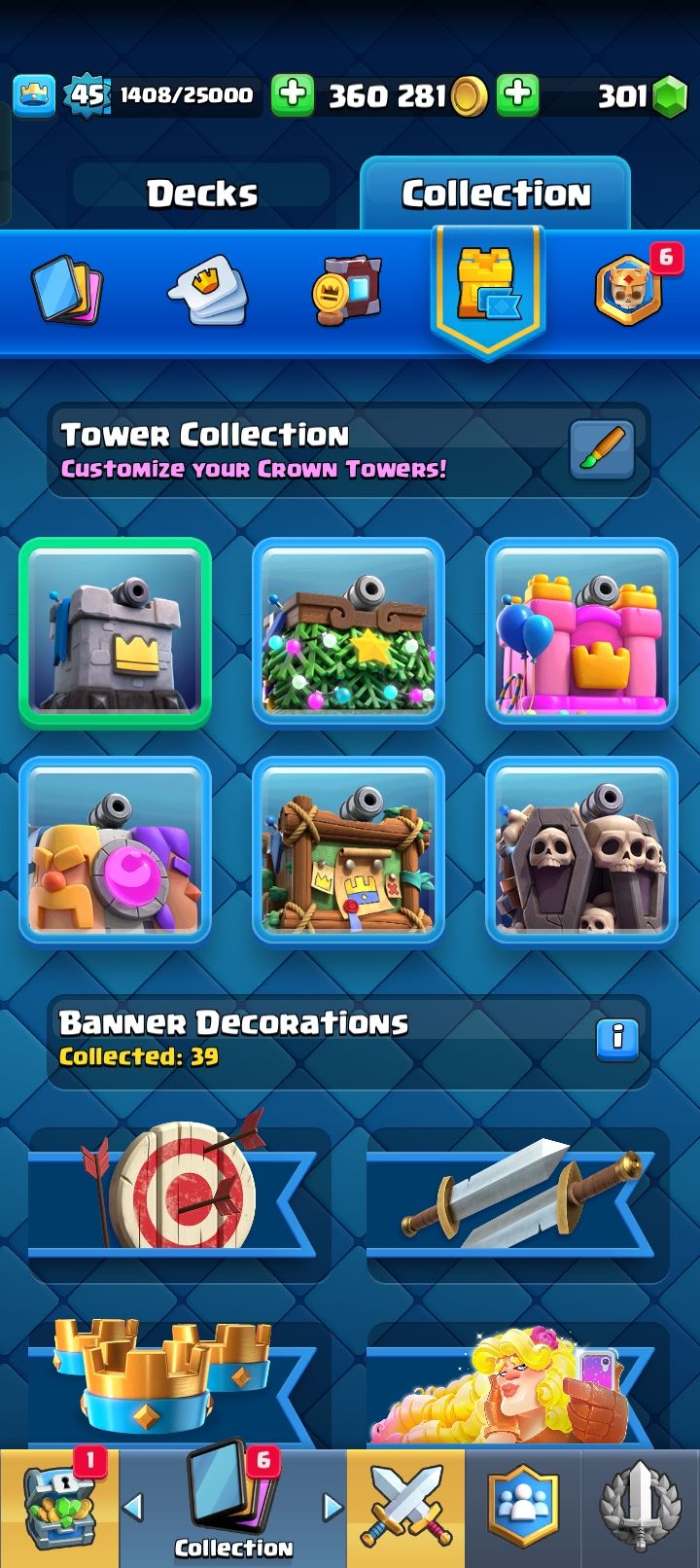Open the banner collection tab

click(x=346, y=290)
